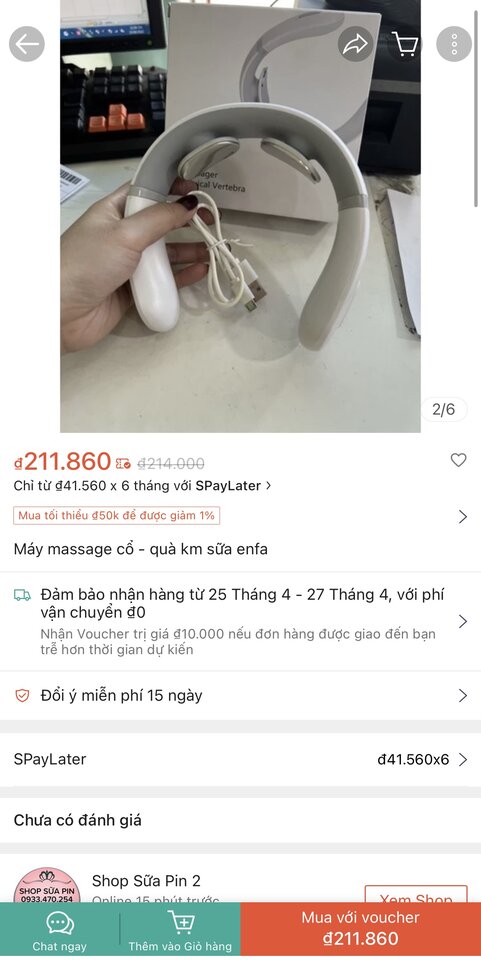Screen dimensions: 481x960
Task: Open the shopping cart
Action: point(405,44)
